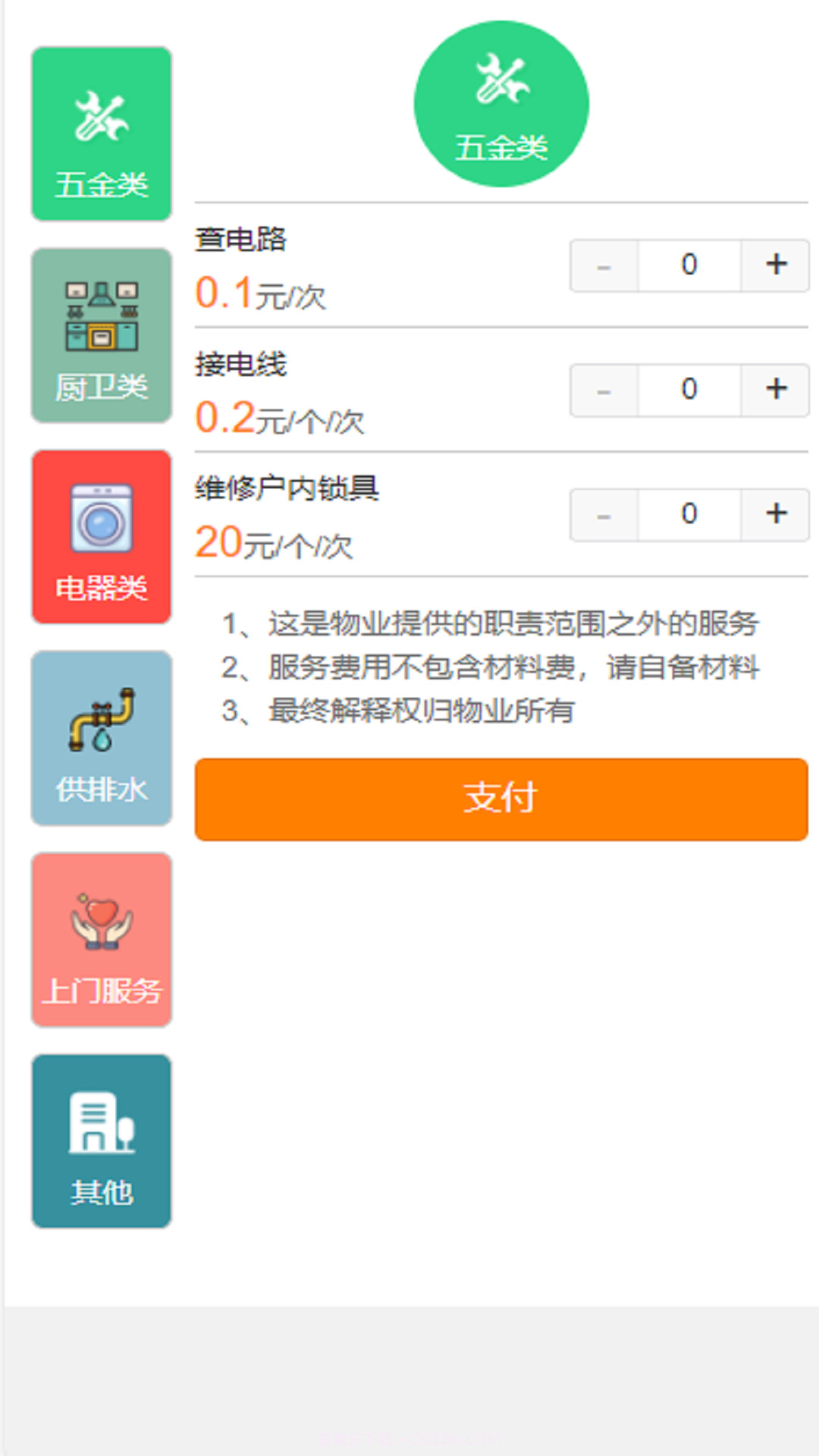The image size is (819, 1456).
Task: Decrease quantity for 维修户内锁具 service
Action: click(603, 513)
